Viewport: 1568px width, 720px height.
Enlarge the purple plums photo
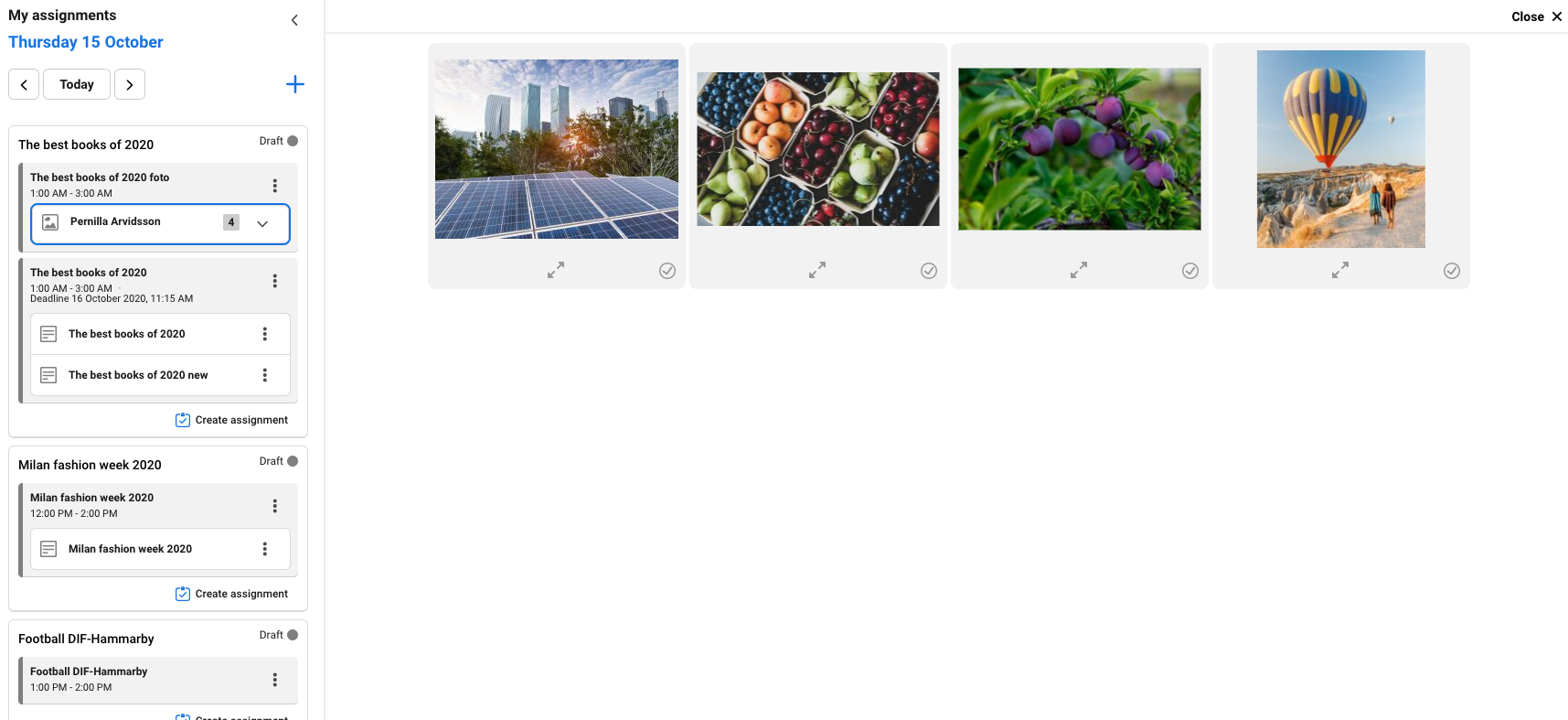(1079, 270)
